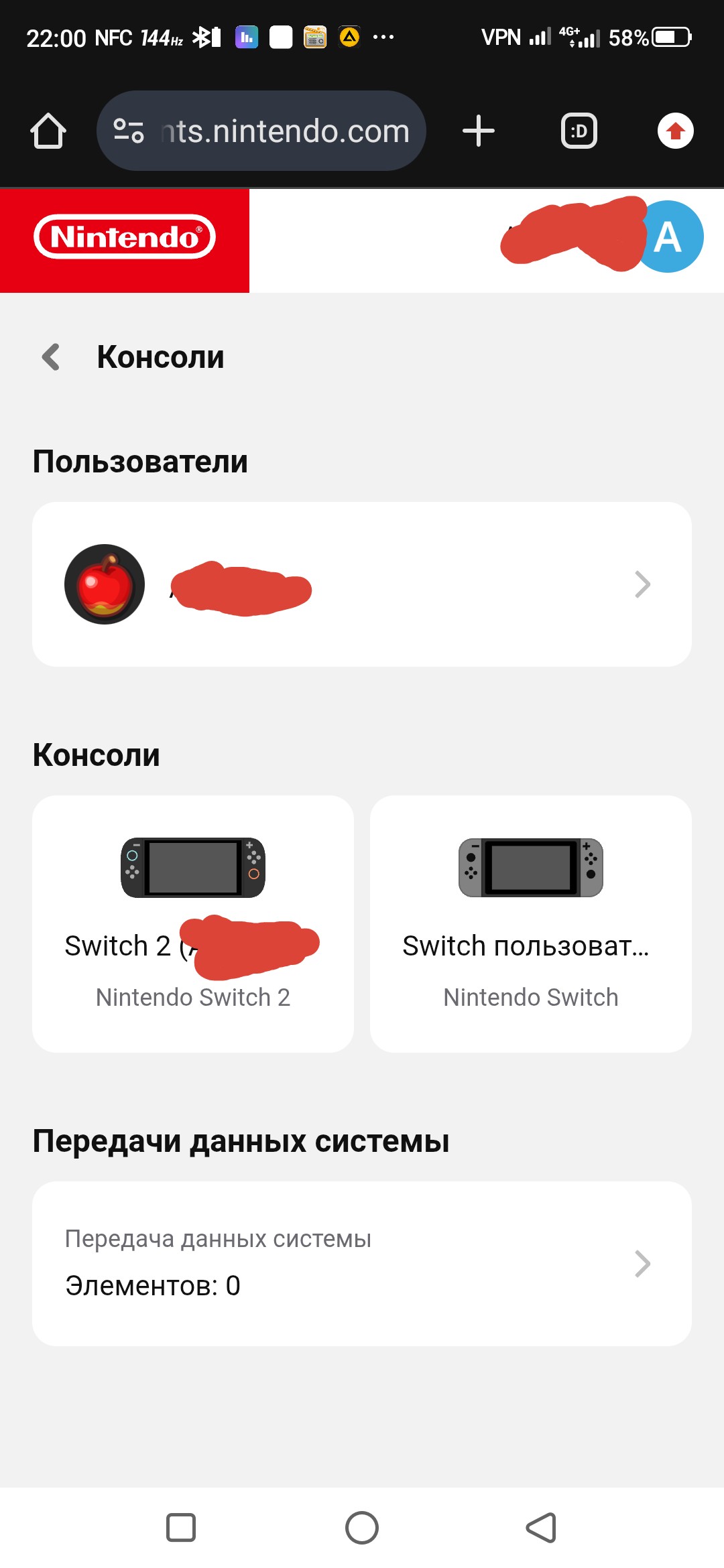Open a new browser tab
The image size is (724, 1568).
[x=479, y=131]
